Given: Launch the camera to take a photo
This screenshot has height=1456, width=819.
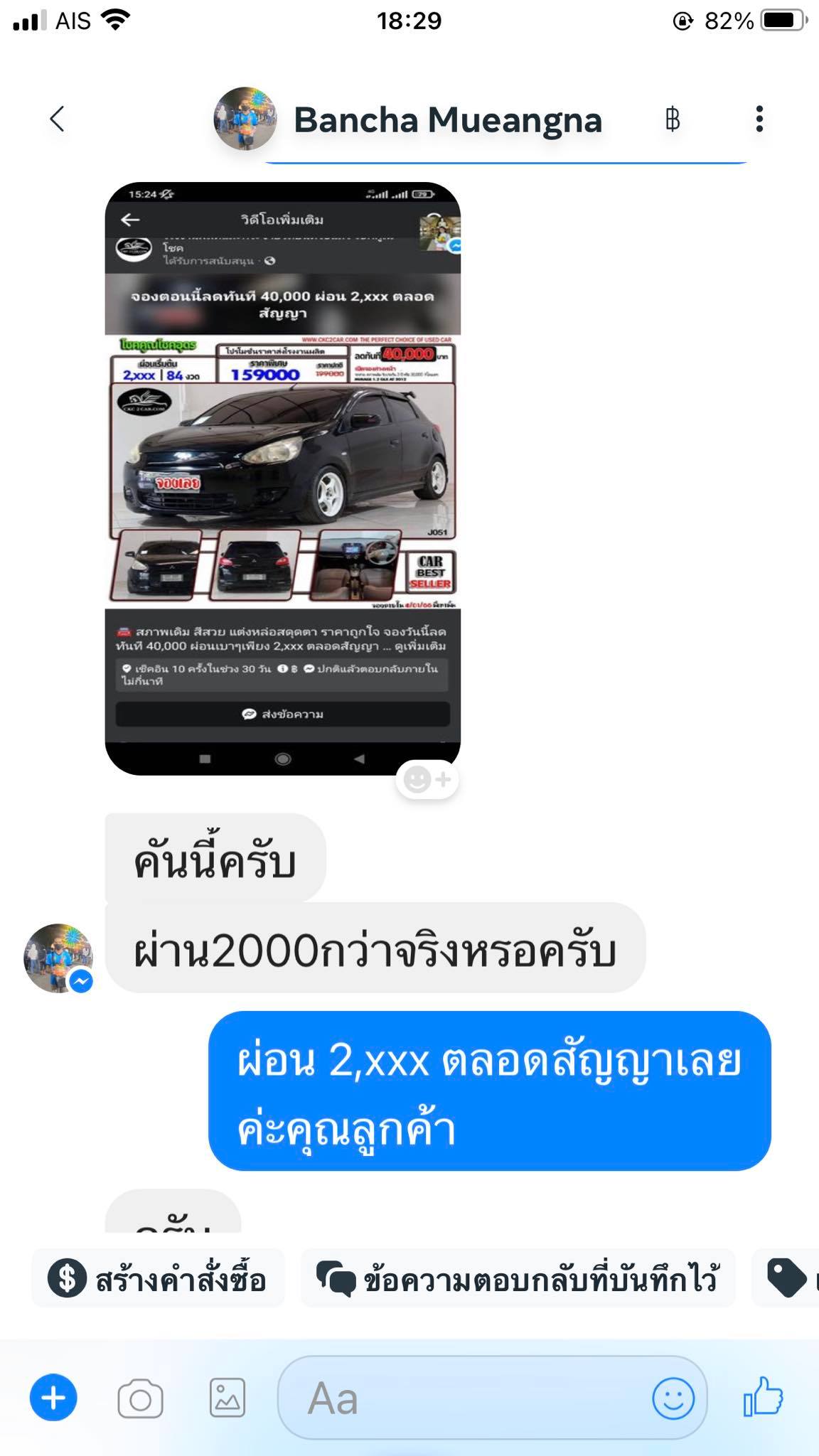Looking at the screenshot, I should (x=140, y=1399).
